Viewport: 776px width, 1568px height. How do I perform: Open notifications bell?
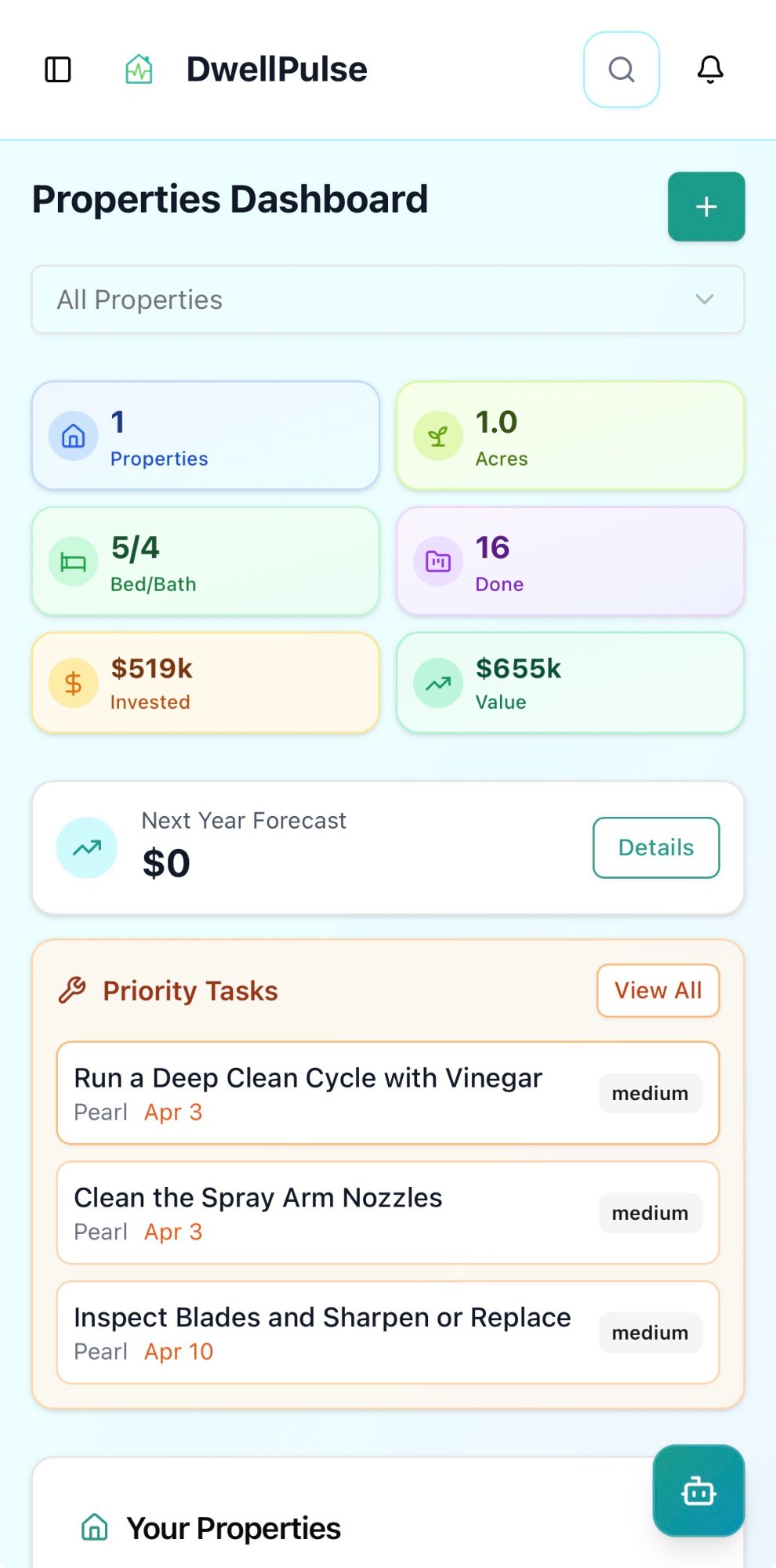coord(709,70)
